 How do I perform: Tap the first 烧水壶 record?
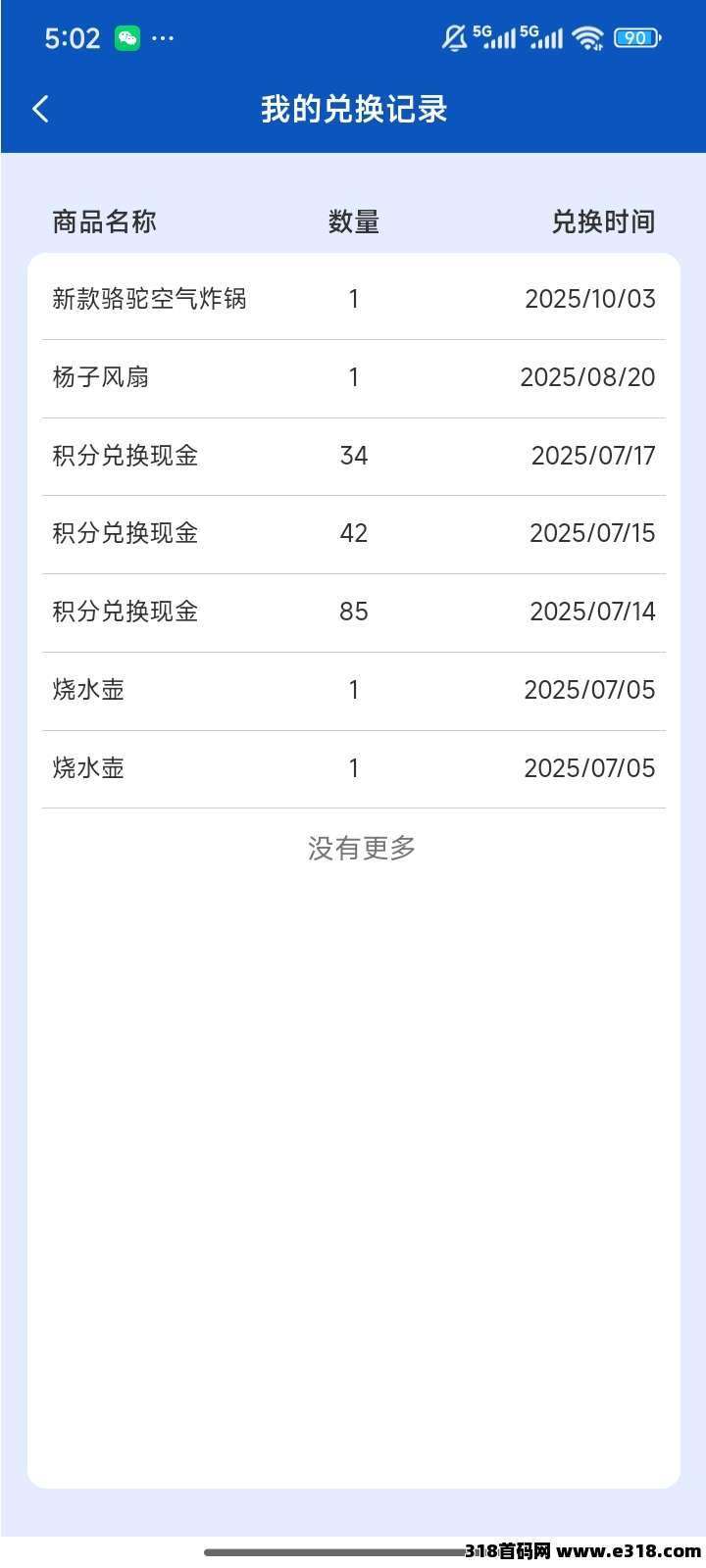pos(353,689)
